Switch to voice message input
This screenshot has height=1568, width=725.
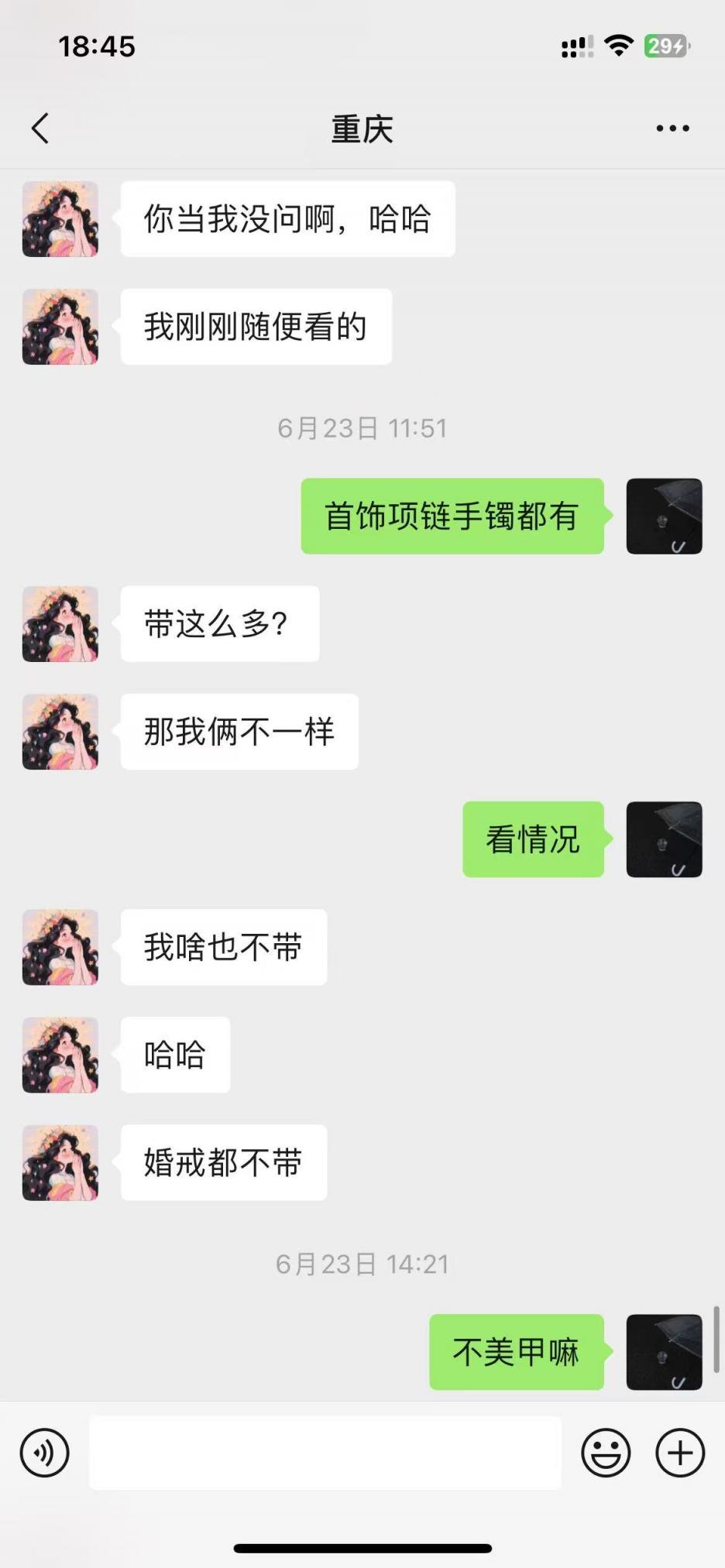(45, 1453)
